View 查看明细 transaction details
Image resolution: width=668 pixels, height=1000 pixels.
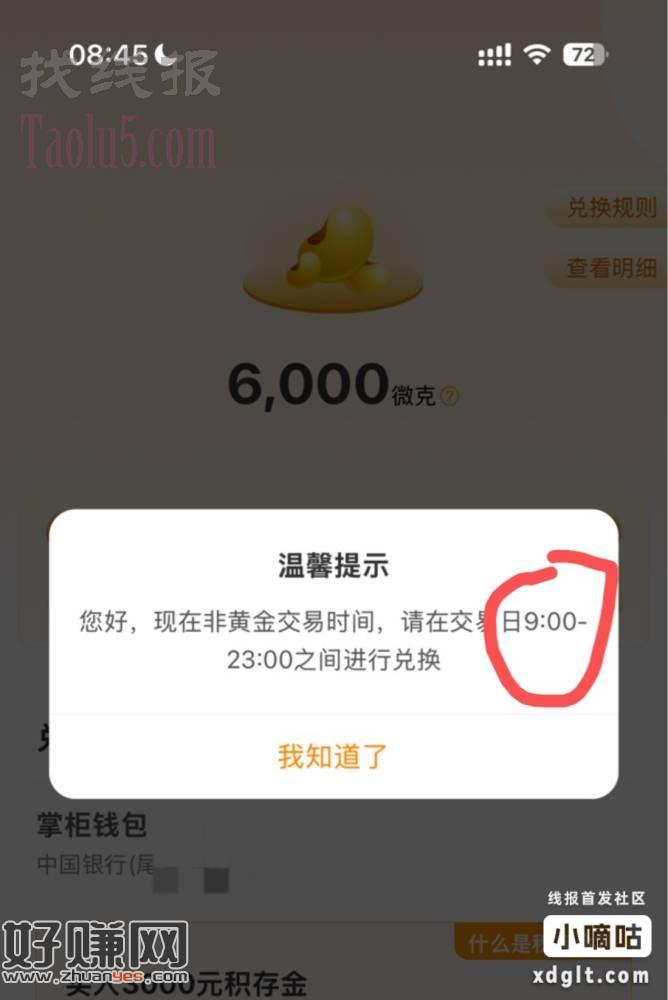tap(611, 268)
